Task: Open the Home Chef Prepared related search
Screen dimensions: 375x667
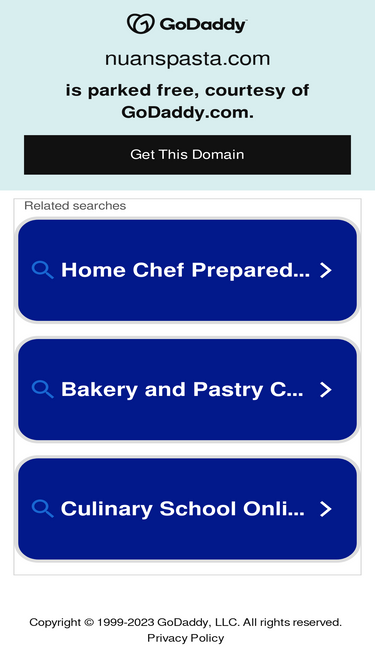Action: tap(187, 270)
